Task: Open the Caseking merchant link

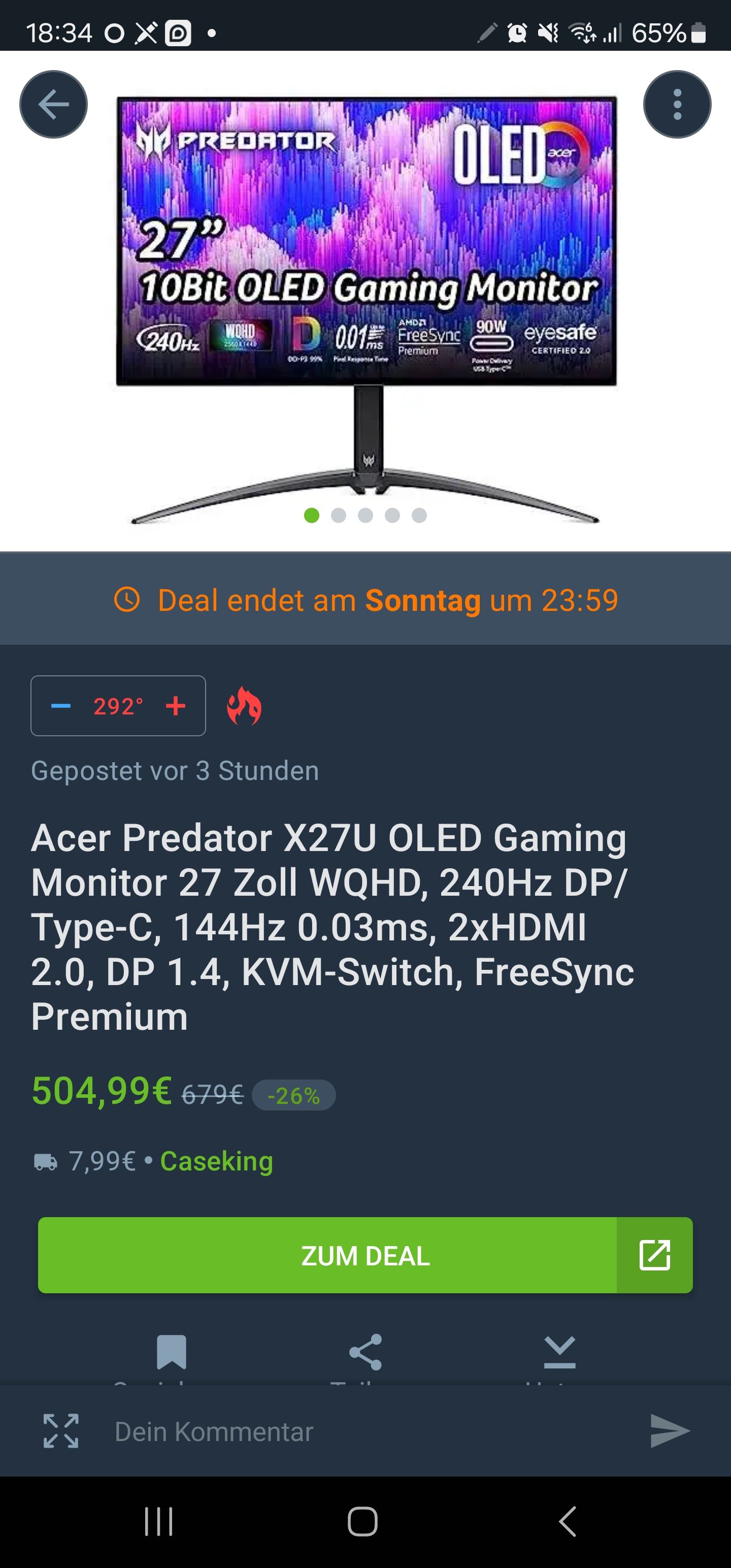Action: coord(216,1161)
